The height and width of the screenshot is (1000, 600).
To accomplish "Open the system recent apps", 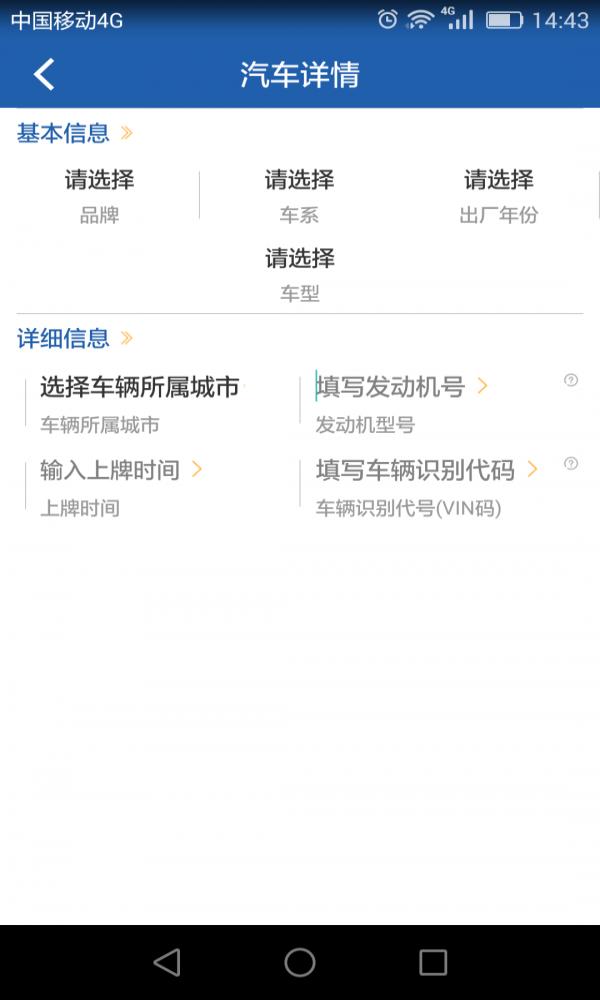I will tap(433, 962).
